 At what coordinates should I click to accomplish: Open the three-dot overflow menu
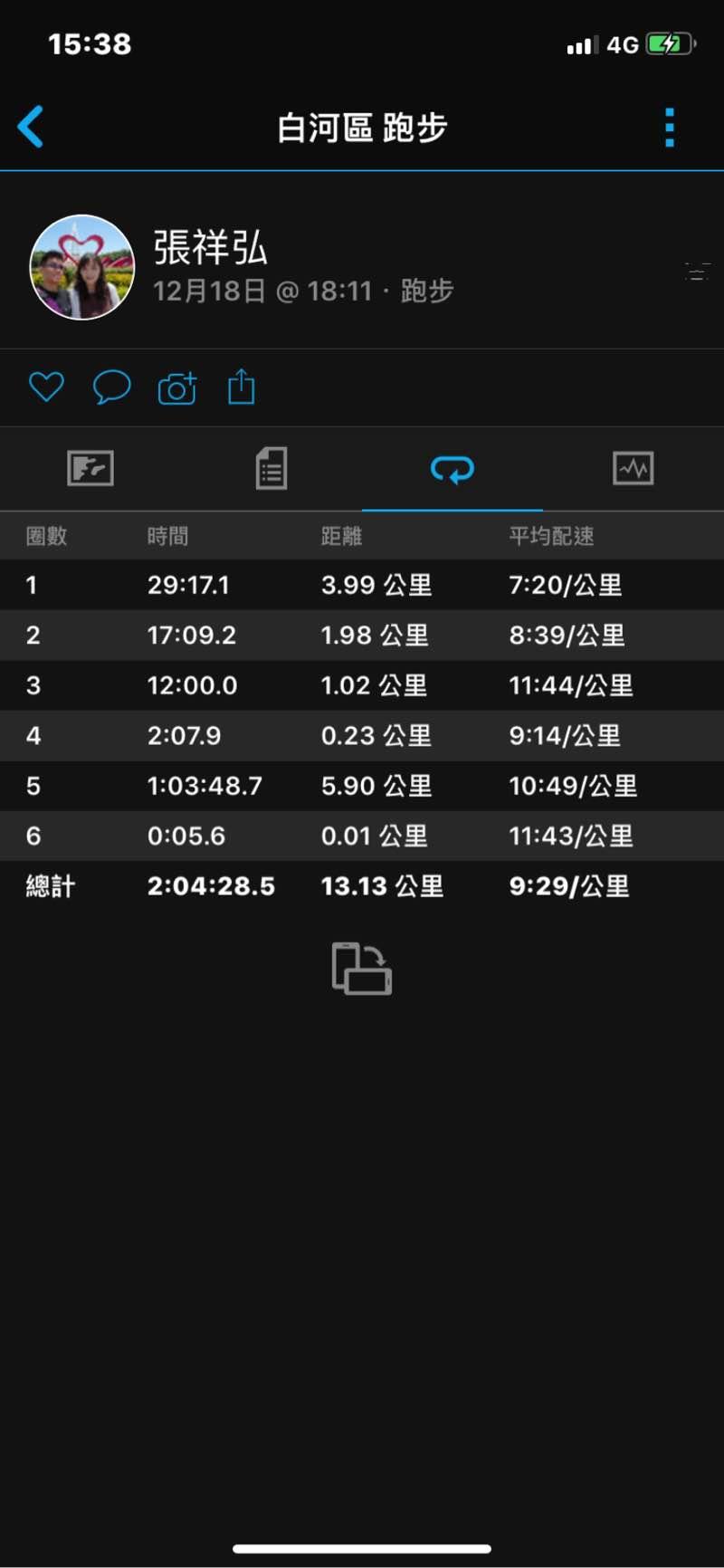(669, 128)
